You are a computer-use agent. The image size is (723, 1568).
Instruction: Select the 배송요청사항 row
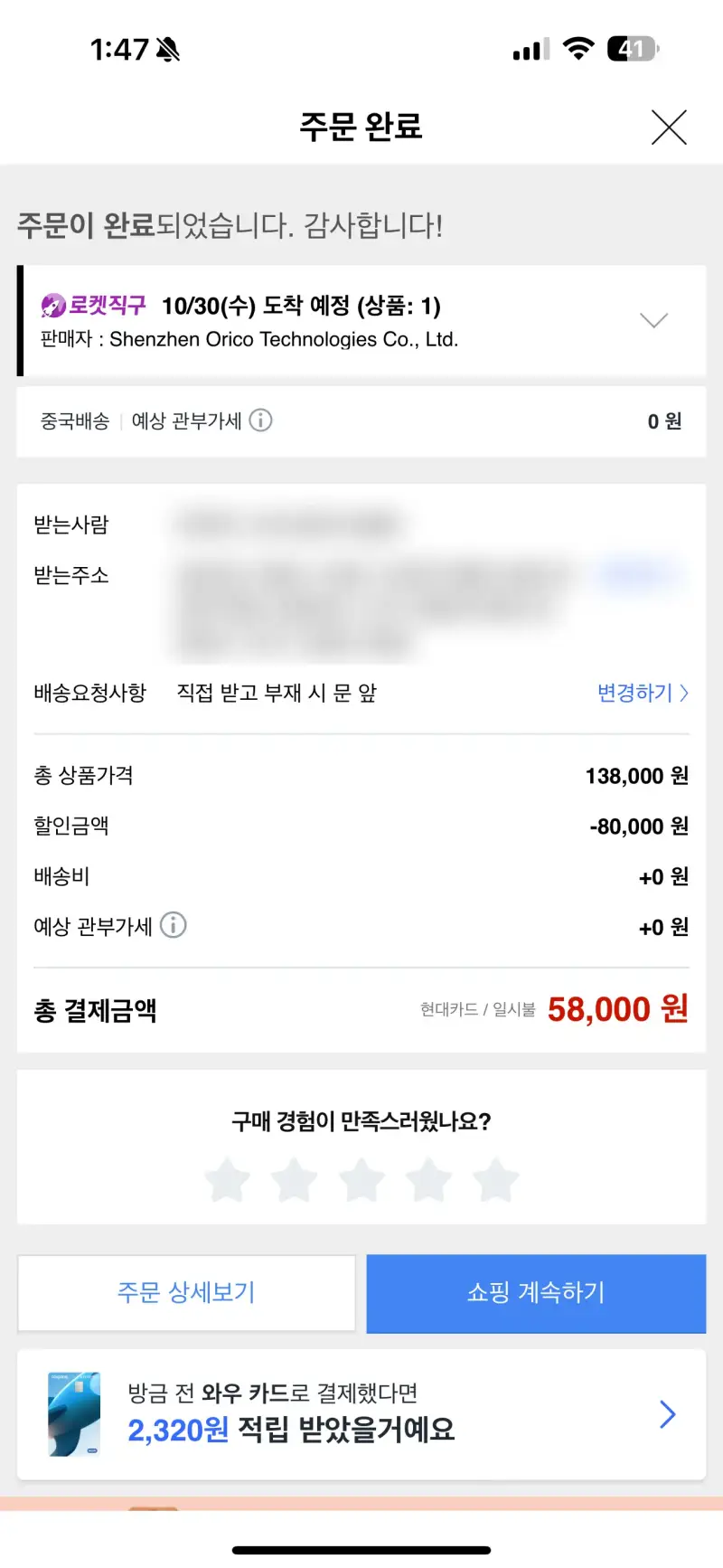pyautogui.click(x=271, y=693)
